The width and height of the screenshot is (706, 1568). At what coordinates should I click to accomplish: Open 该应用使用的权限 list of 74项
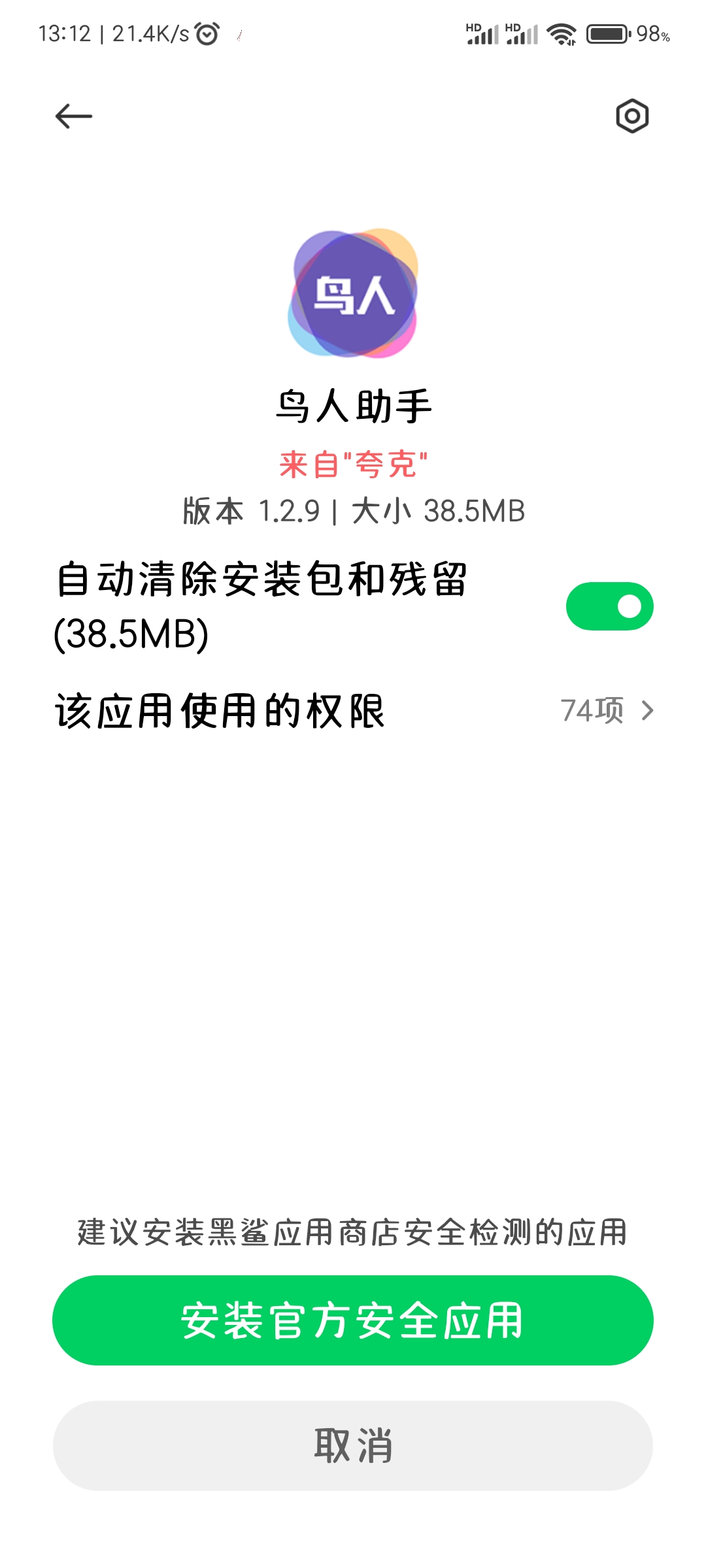pos(353,711)
